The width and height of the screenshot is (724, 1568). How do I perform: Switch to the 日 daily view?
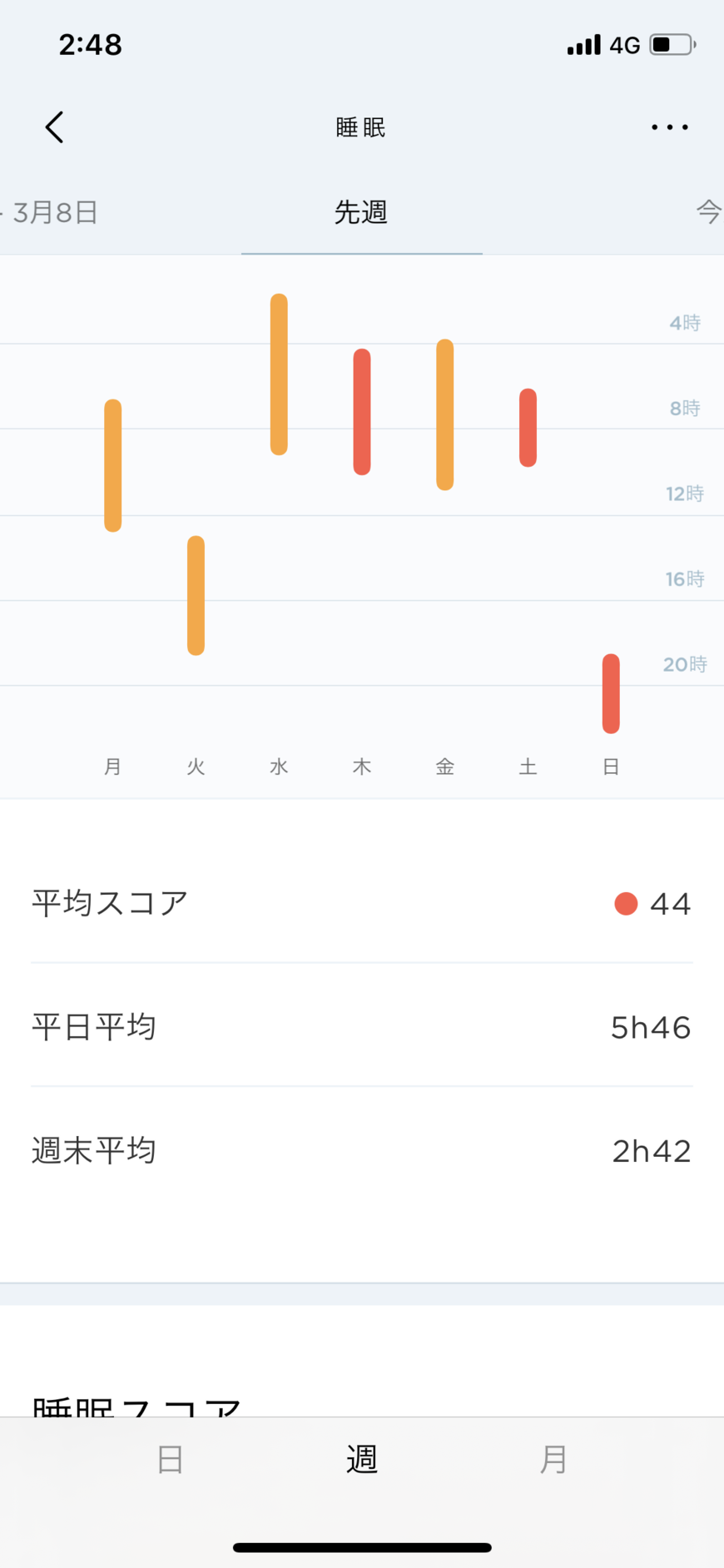(x=170, y=1459)
